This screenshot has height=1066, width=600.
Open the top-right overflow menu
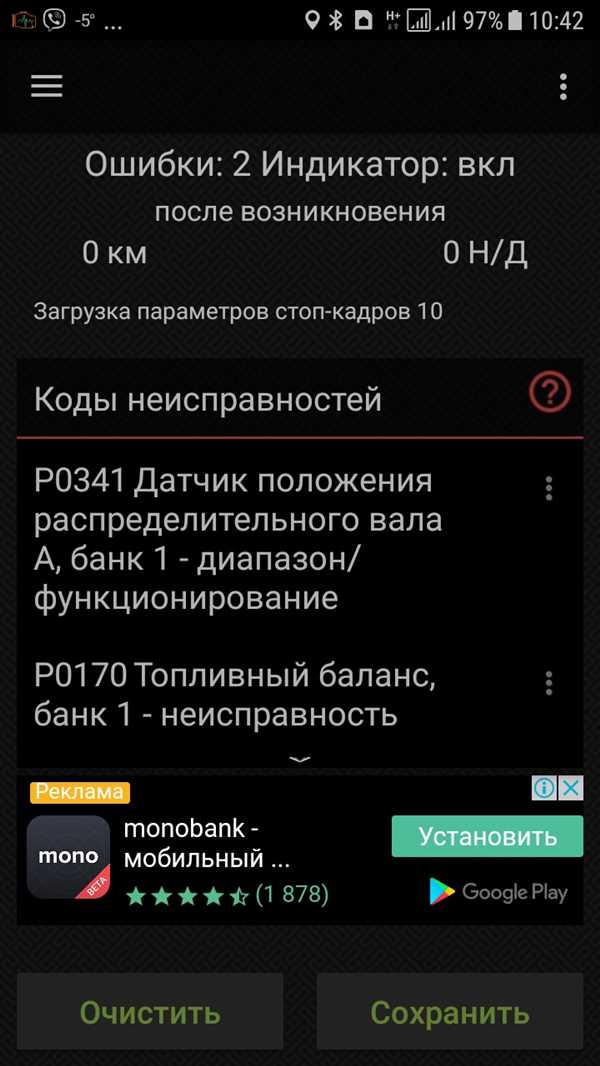pyautogui.click(x=563, y=87)
